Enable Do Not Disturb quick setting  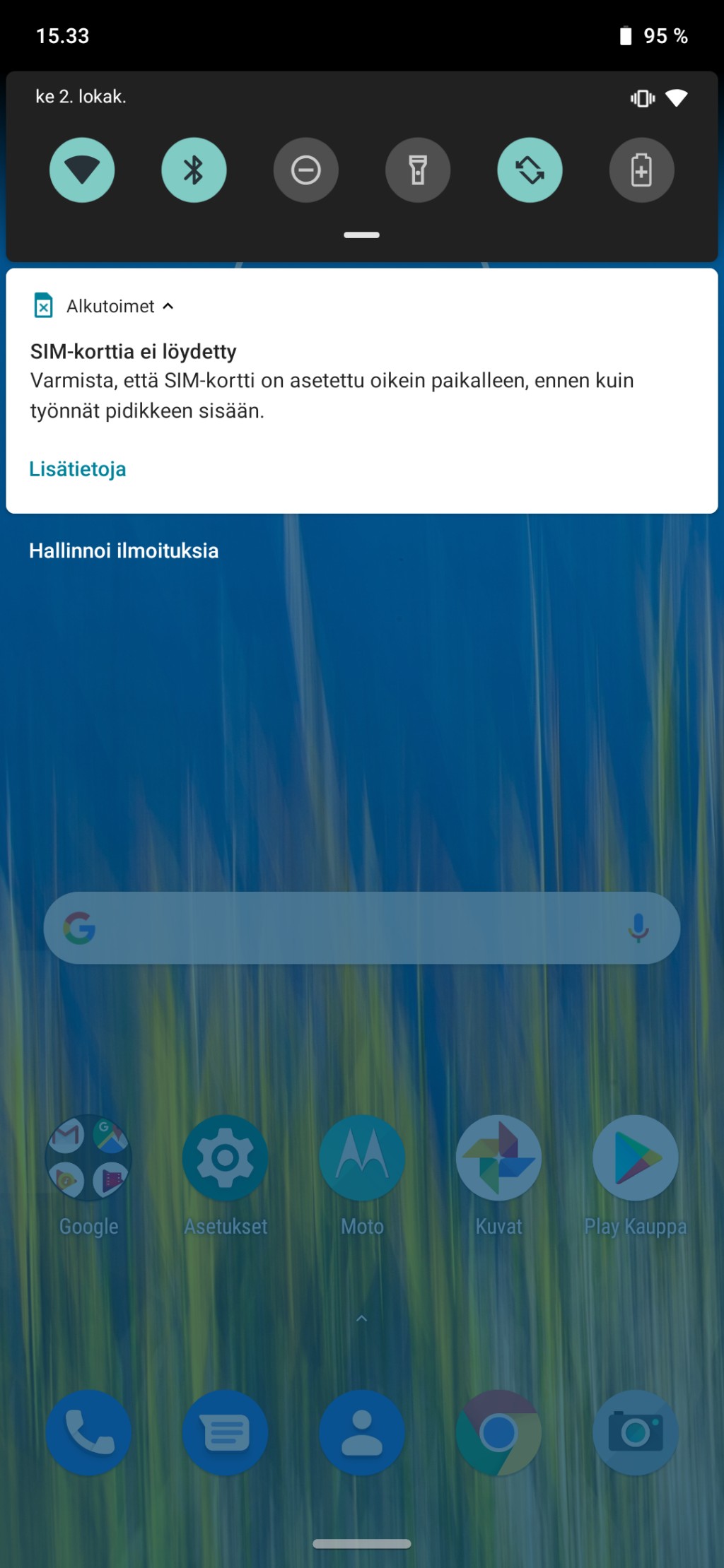click(306, 170)
